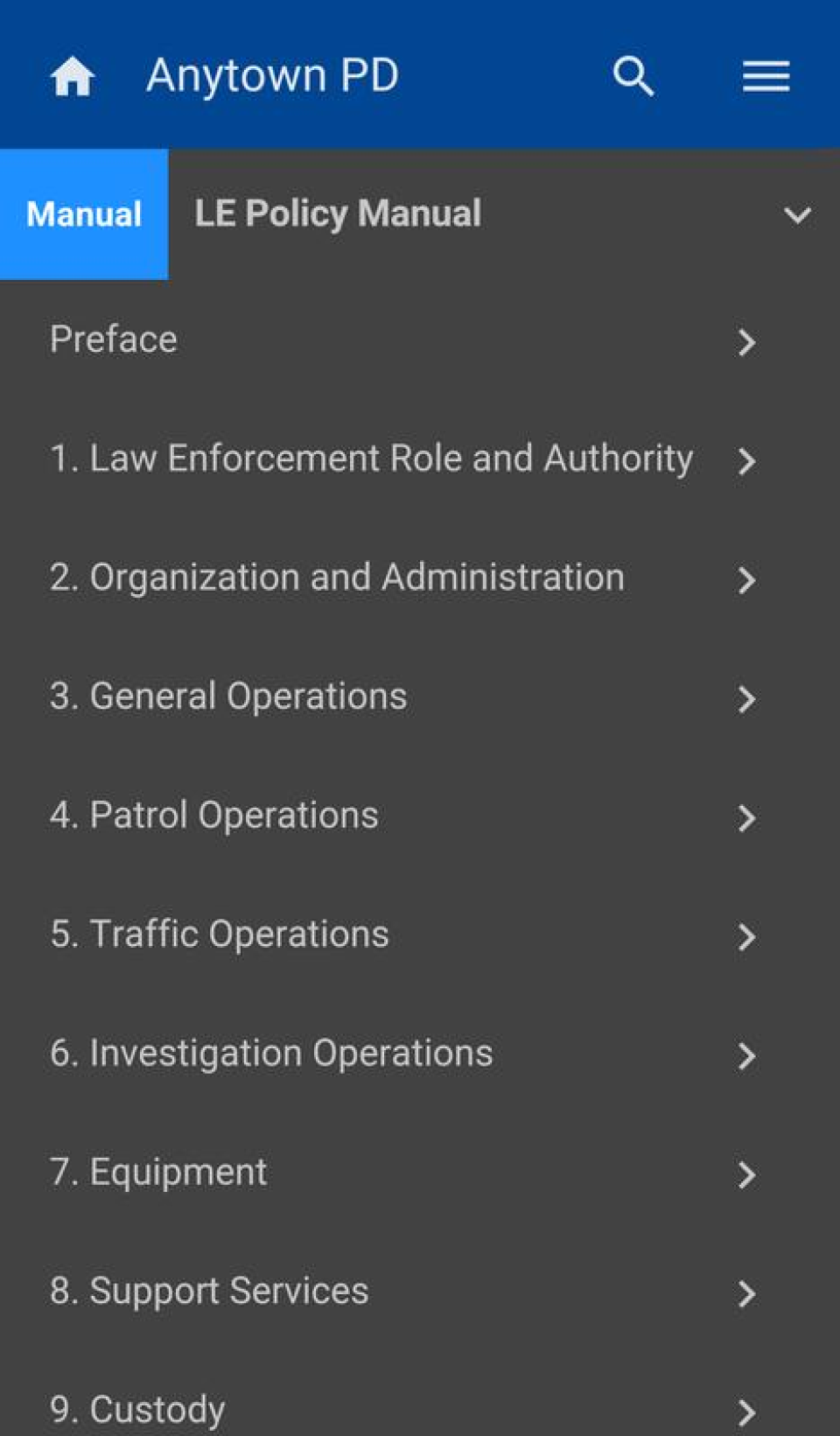Select the Manual tab
This screenshot has width=840, height=1436.
pos(83,214)
